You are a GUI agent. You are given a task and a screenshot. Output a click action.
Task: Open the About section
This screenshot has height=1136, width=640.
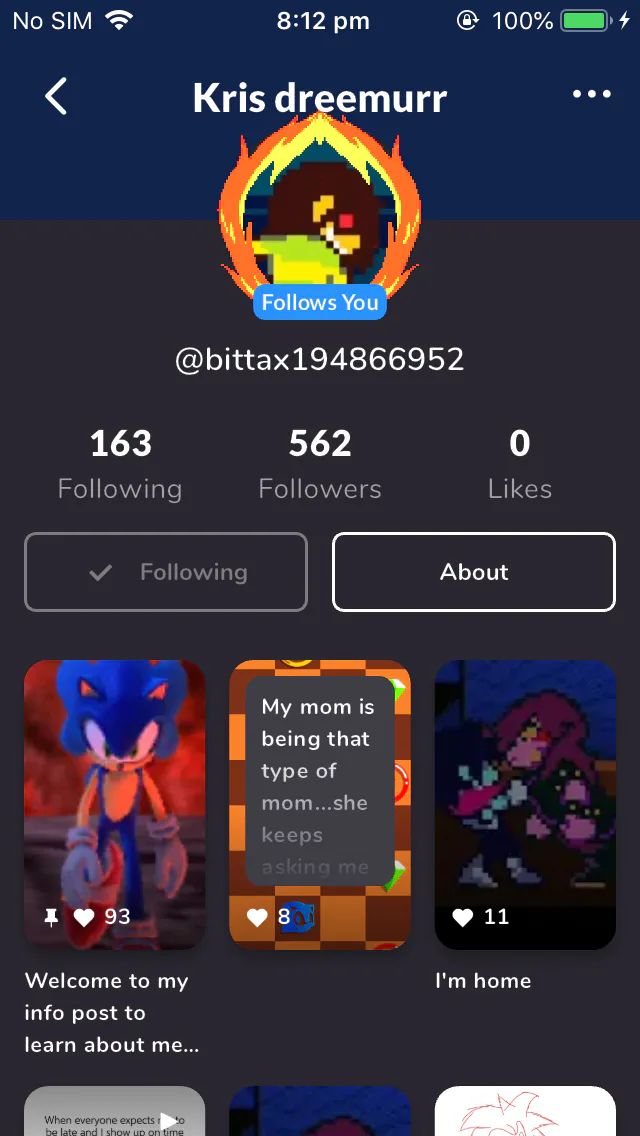[474, 572]
